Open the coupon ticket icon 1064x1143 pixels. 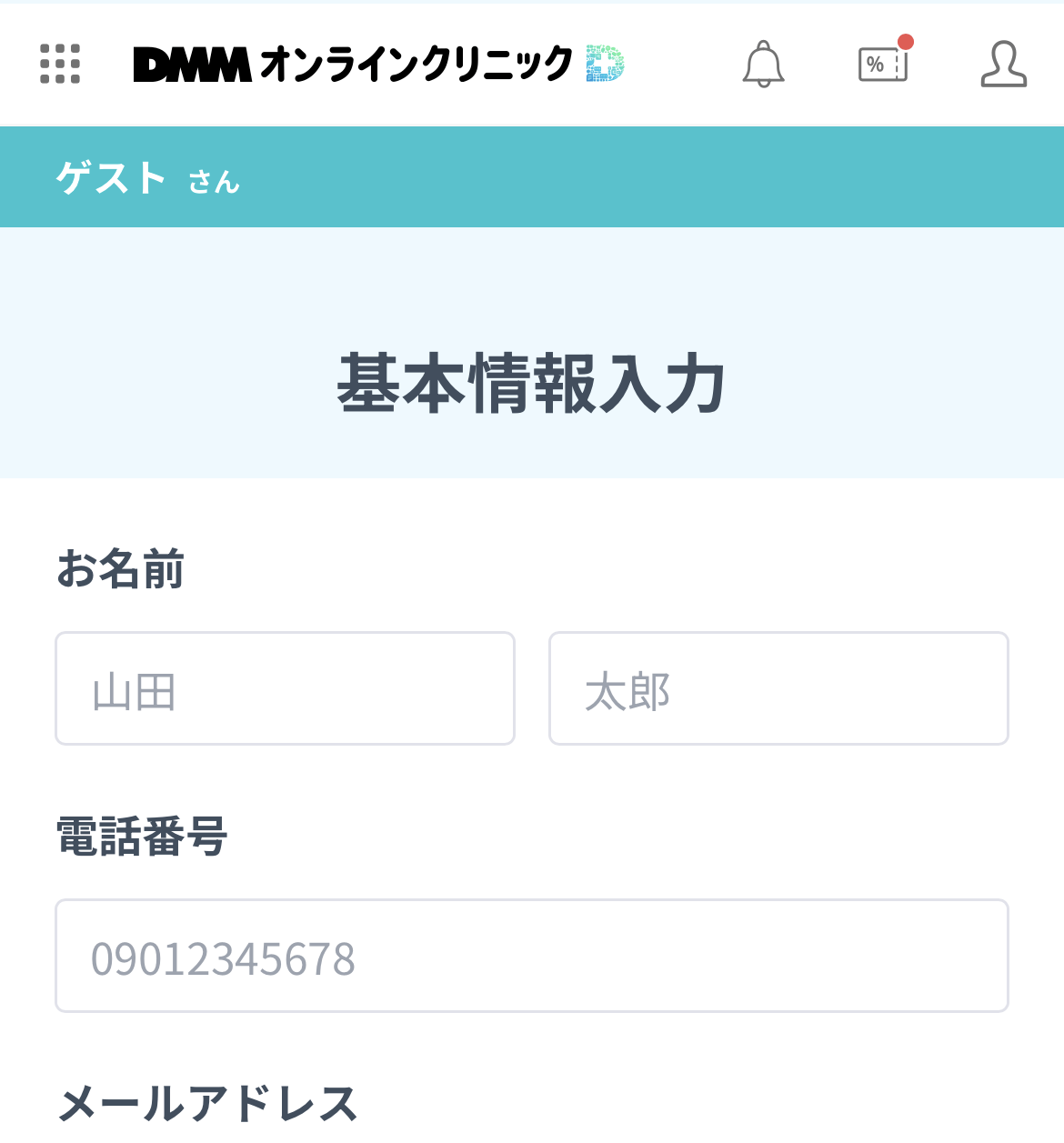click(x=883, y=64)
